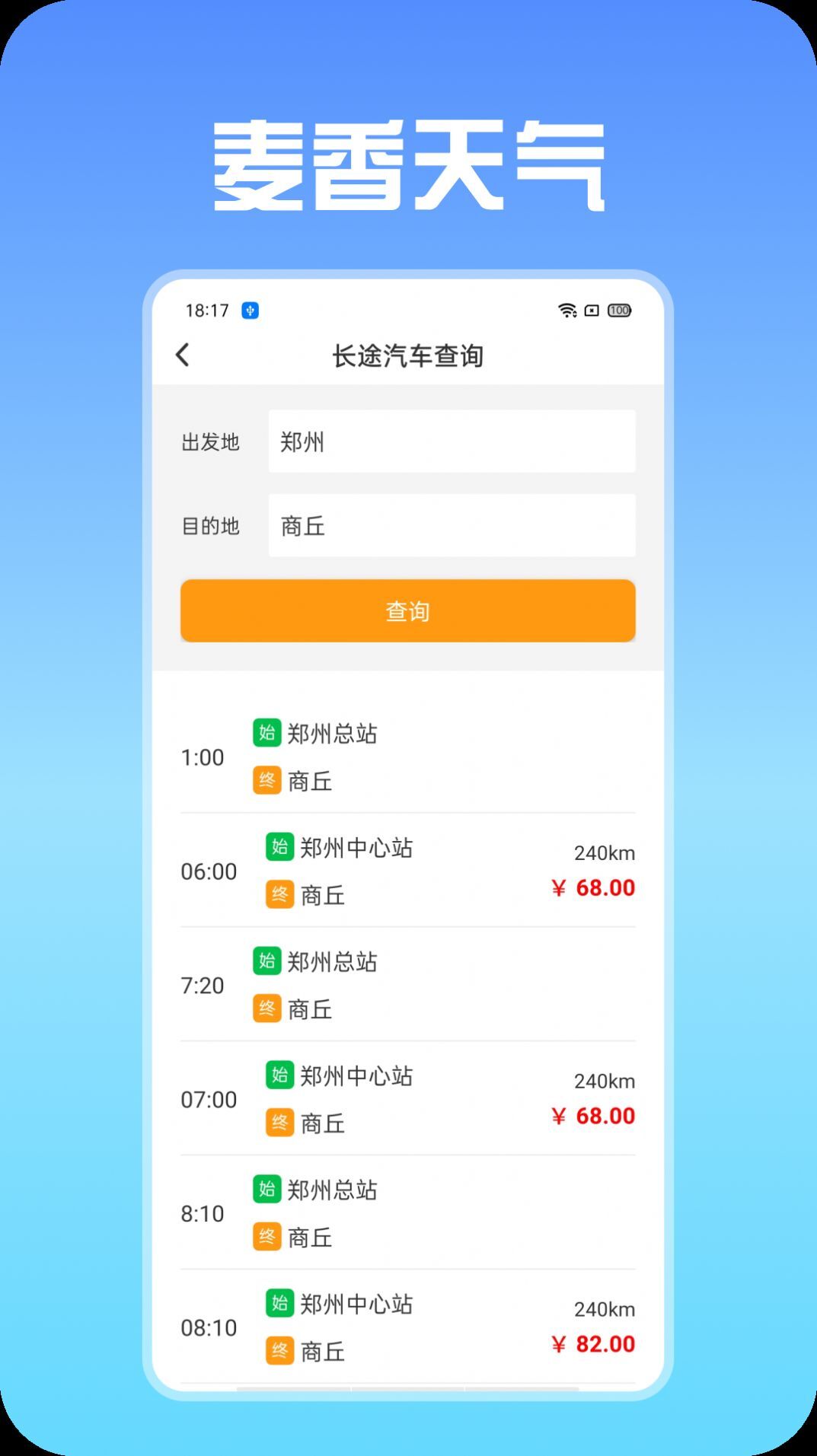This screenshot has width=817, height=1456.
Task: Click the battery indicator showing 100
Action: [x=618, y=310]
